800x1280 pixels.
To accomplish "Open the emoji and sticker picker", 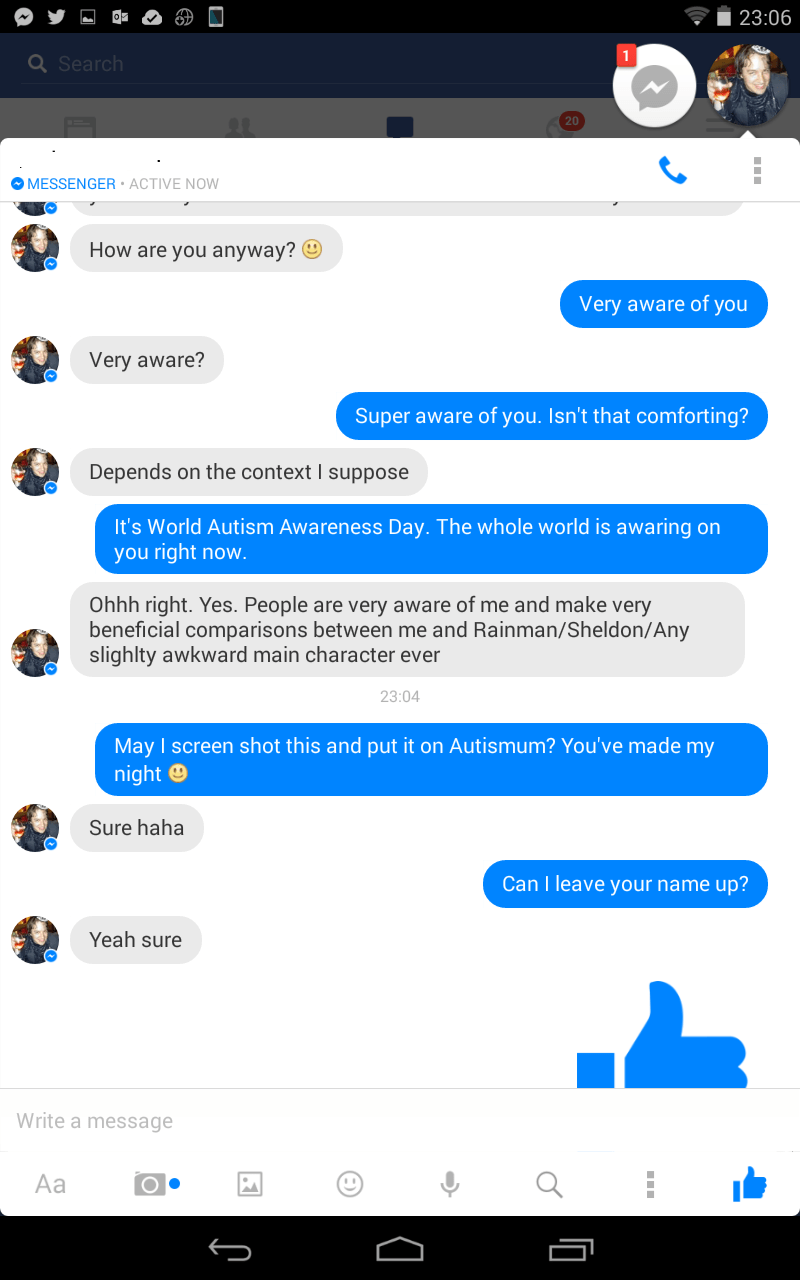I will tap(349, 1185).
